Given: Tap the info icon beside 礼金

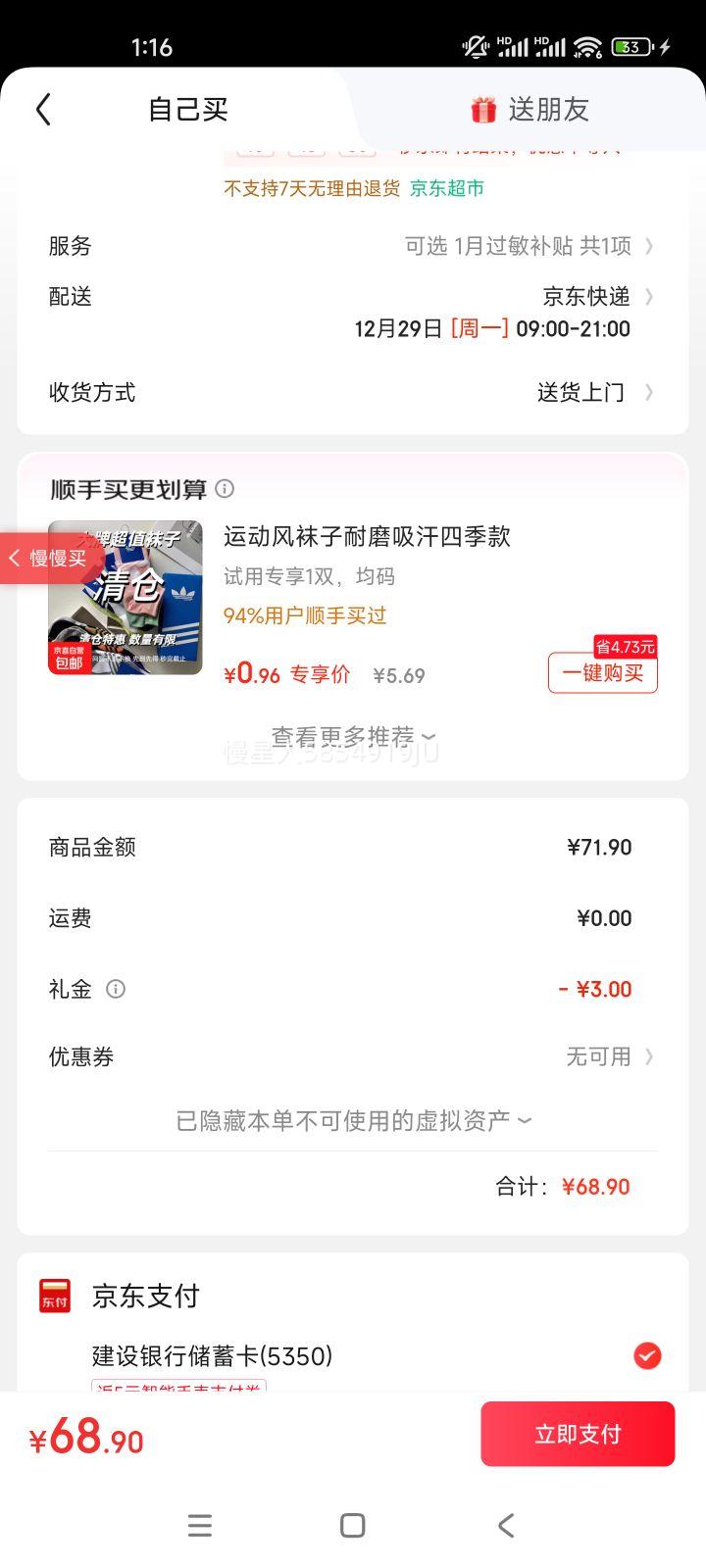Looking at the screenshot, I should (115, 989).
